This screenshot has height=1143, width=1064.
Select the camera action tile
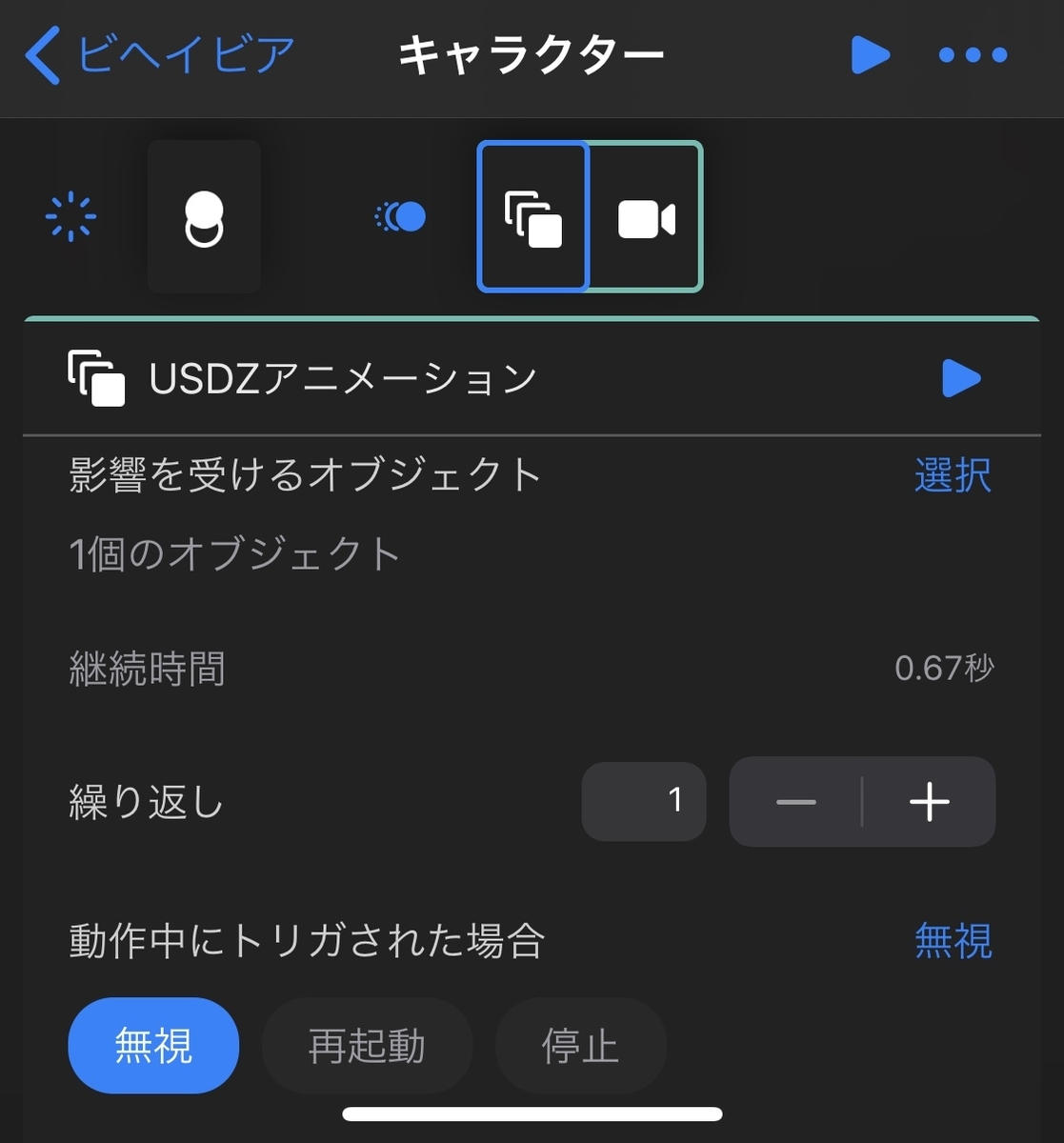(x=647, y=217)
